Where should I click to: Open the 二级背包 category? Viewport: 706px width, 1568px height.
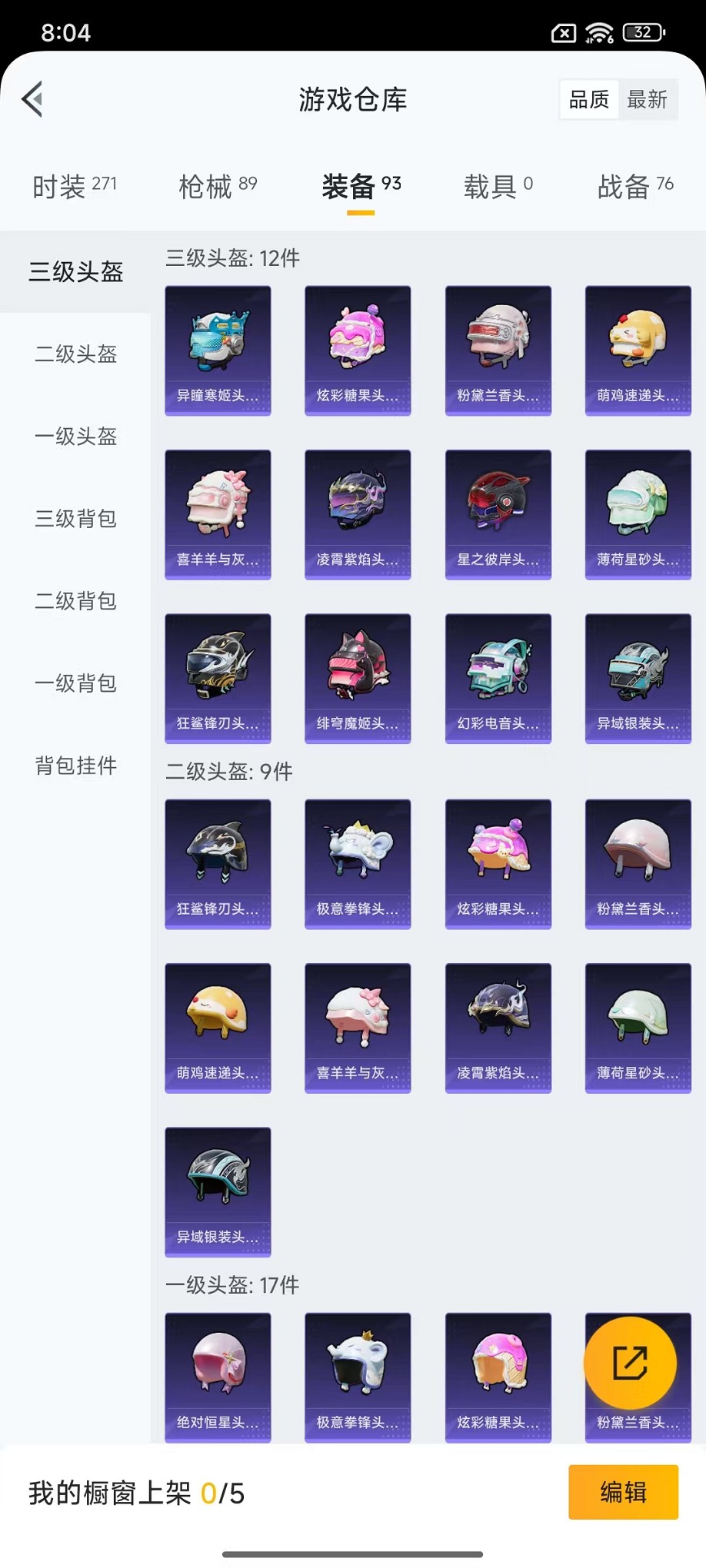pos(75,601)
